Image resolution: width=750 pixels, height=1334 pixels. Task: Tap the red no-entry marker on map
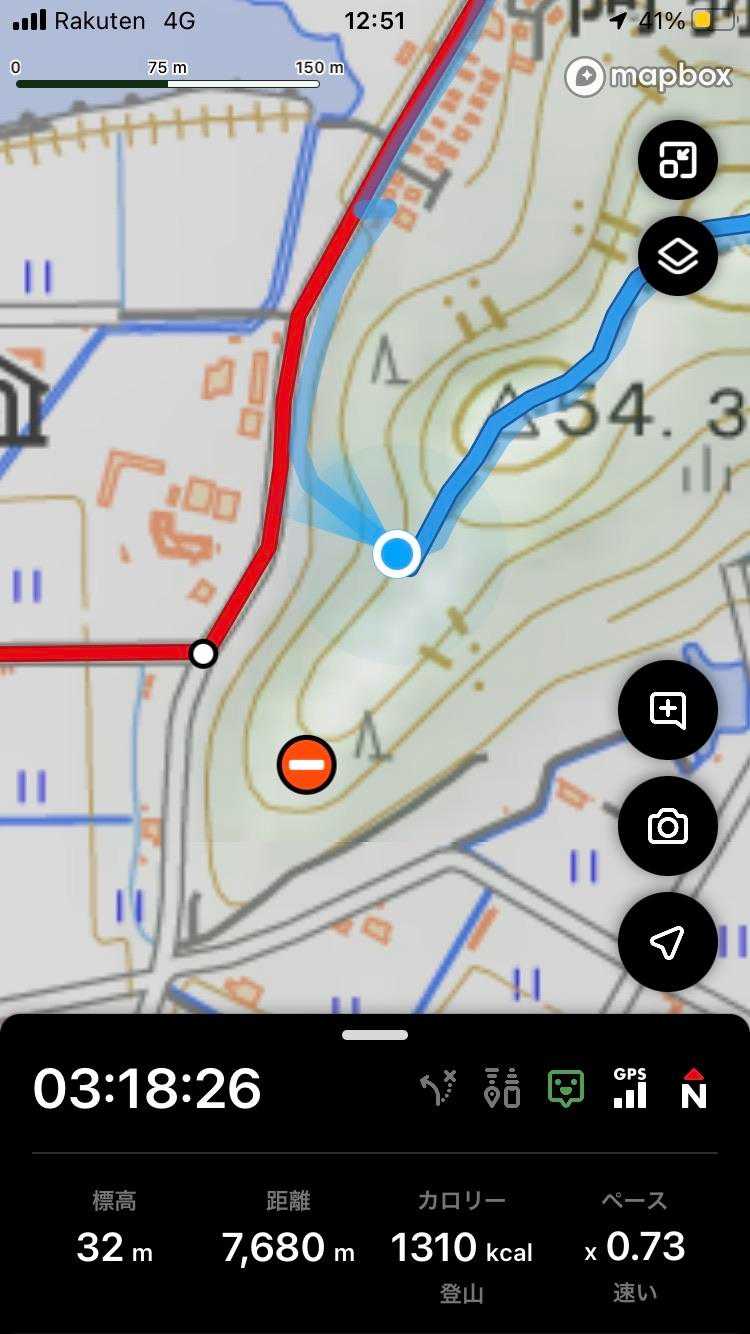point(306,765)
